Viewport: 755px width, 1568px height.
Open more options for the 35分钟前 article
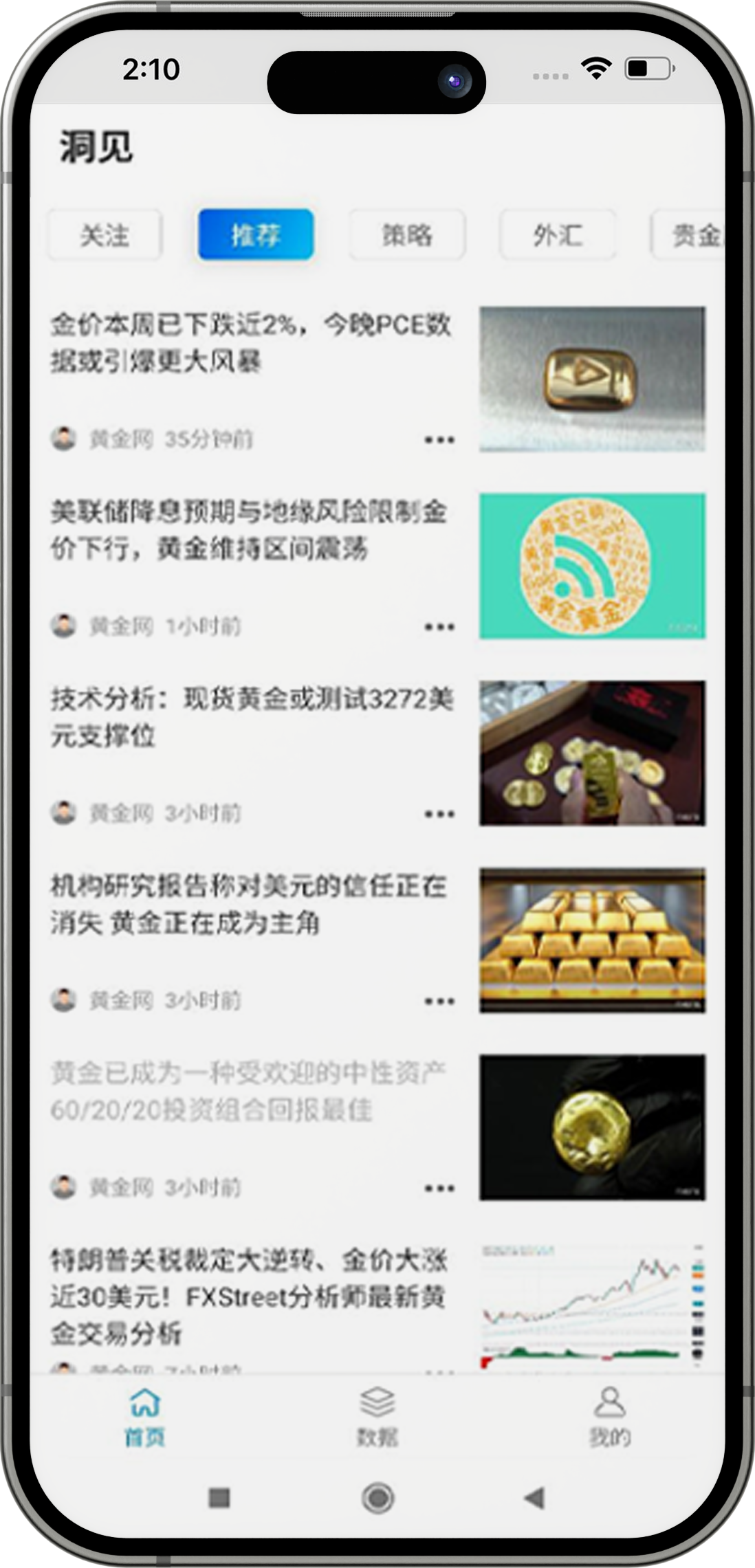(x=439, y=440)
